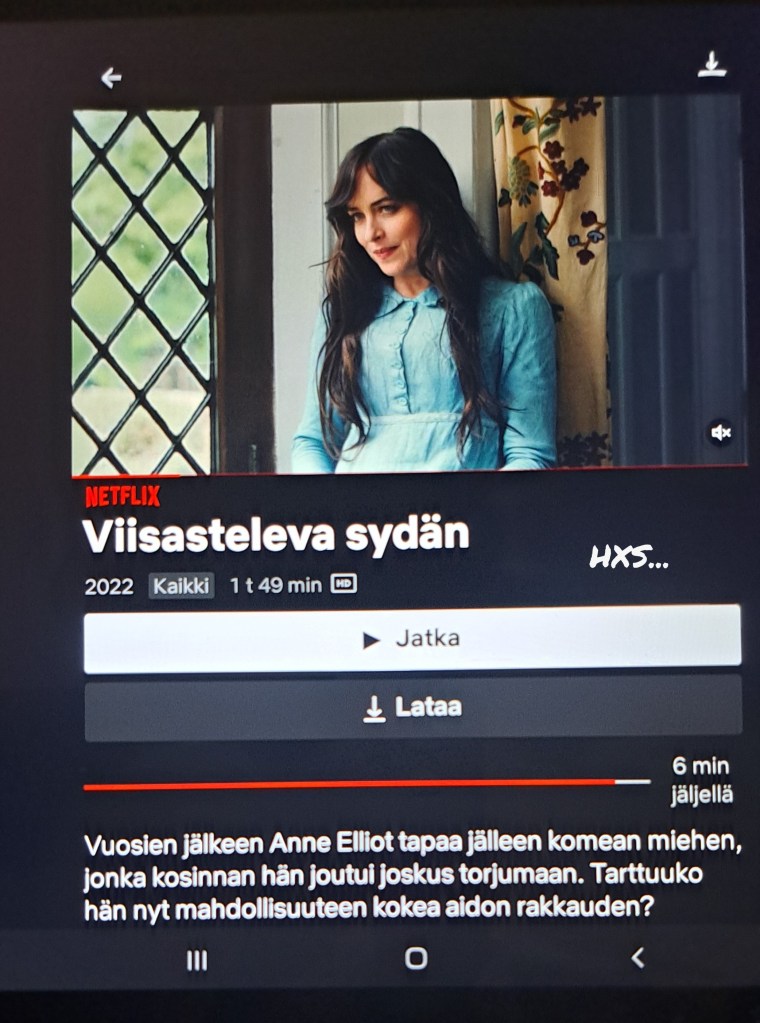Tap system back button in navigation bar
The width and height of the screenshot is (760, 1023).
(637, 958)
